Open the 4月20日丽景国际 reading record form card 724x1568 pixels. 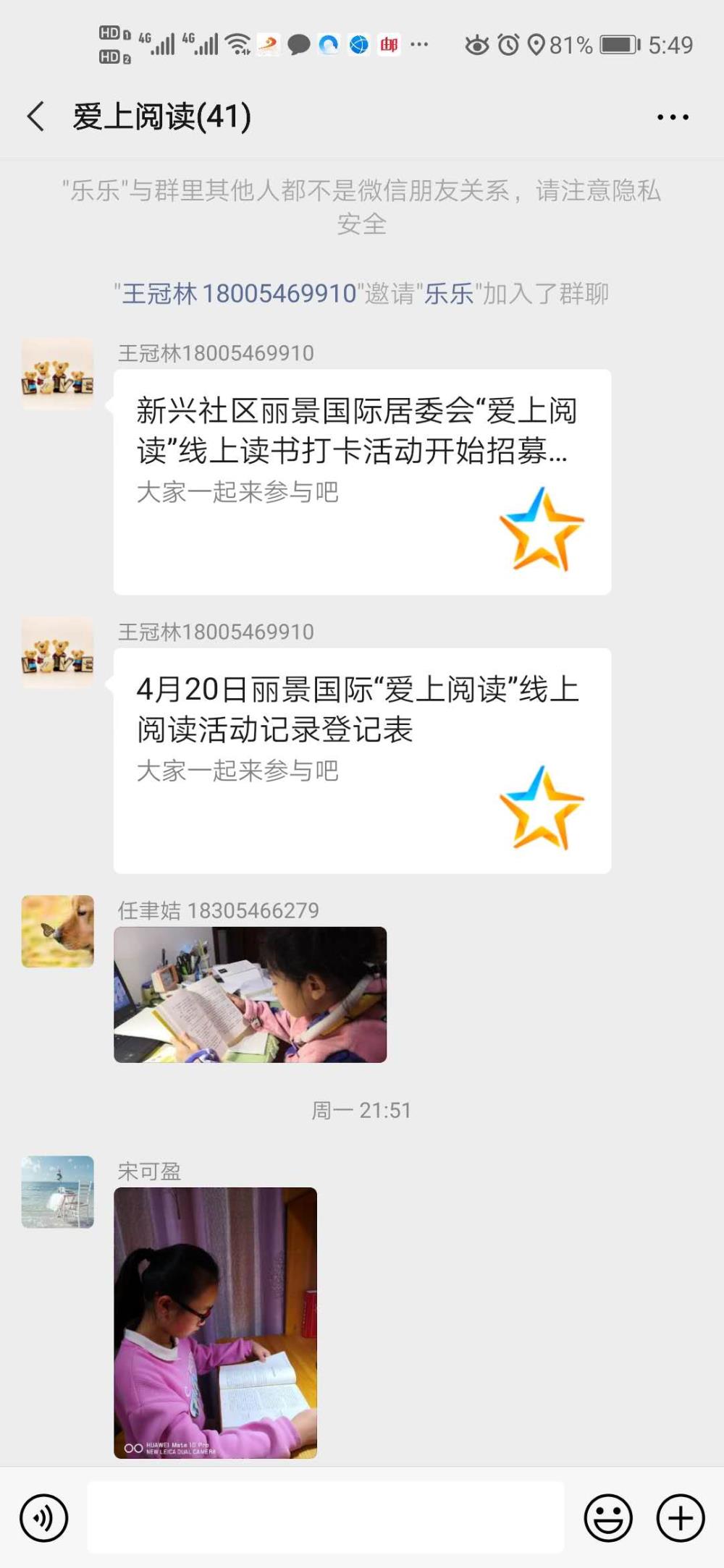362,760
